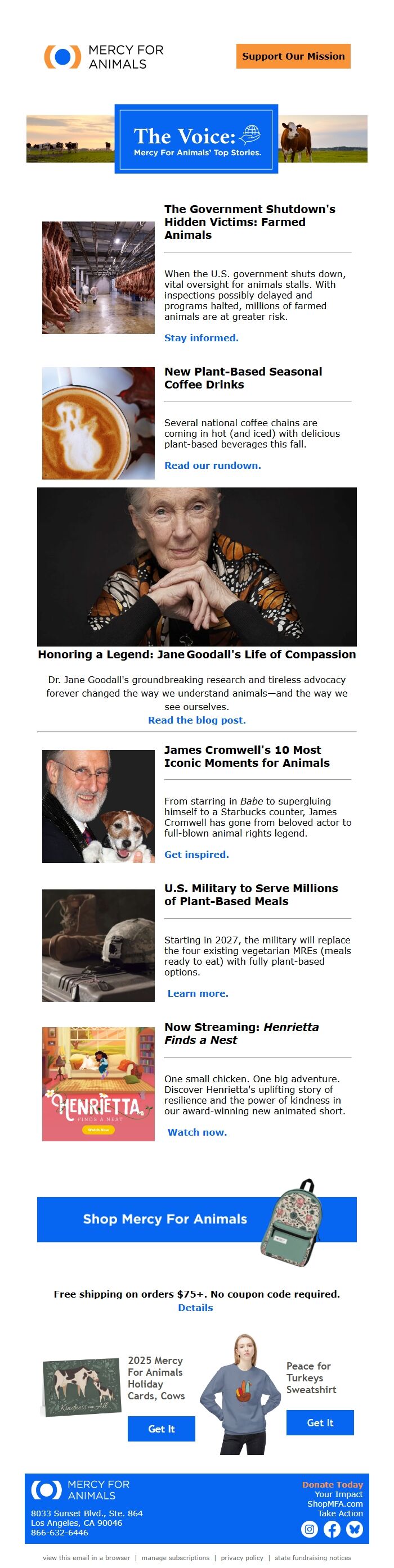Open the Bluesky butterfly icon
The image size is (394, 1568).
pos(354,1529)
